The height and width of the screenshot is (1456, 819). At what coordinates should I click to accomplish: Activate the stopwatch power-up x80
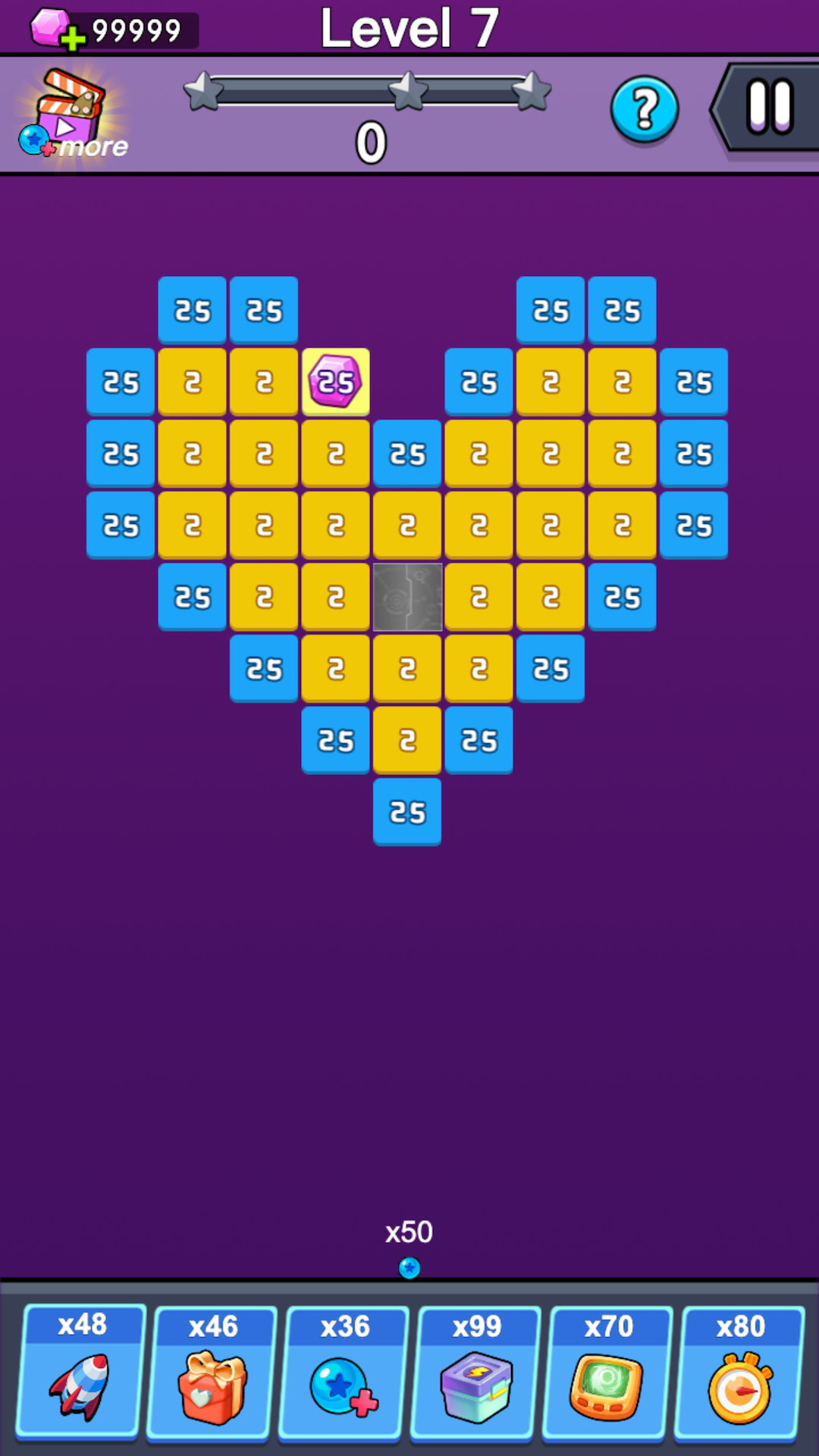(x=740, y=1373)
